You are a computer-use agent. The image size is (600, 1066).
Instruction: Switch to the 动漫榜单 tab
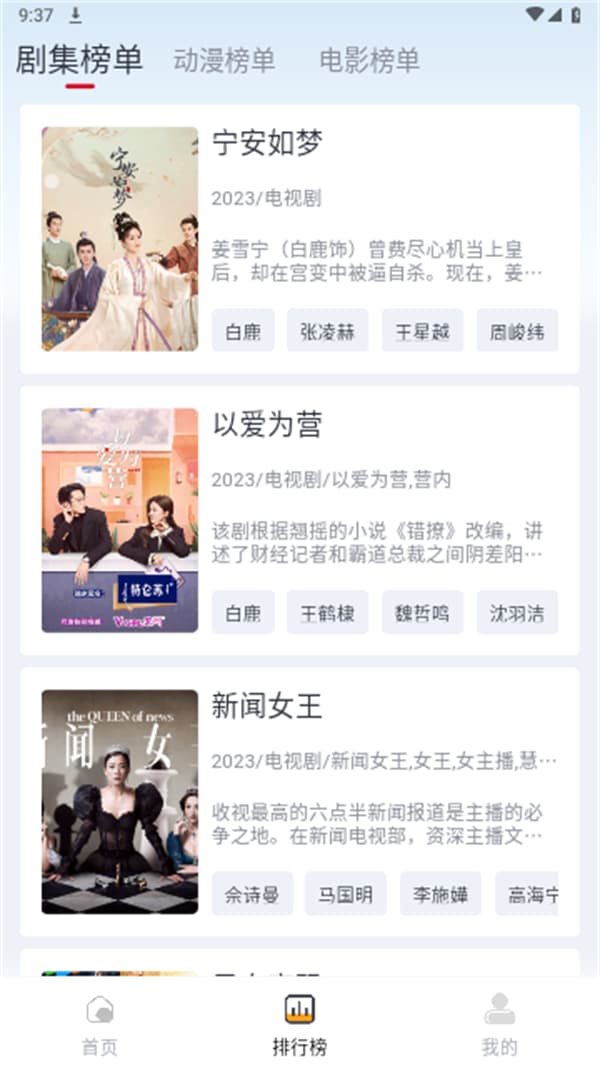tap(224, 61)
